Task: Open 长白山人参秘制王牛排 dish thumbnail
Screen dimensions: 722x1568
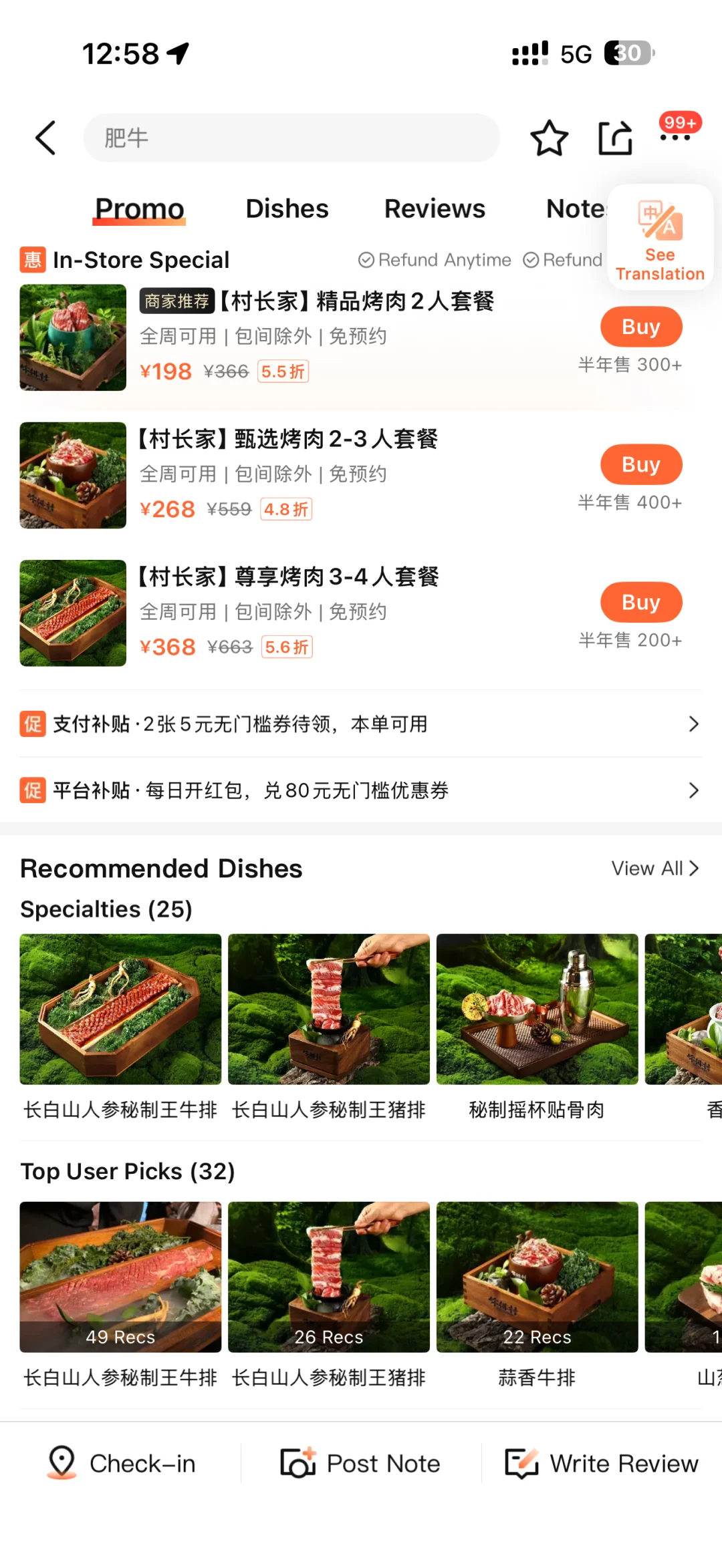Action: pos(120,1009)
